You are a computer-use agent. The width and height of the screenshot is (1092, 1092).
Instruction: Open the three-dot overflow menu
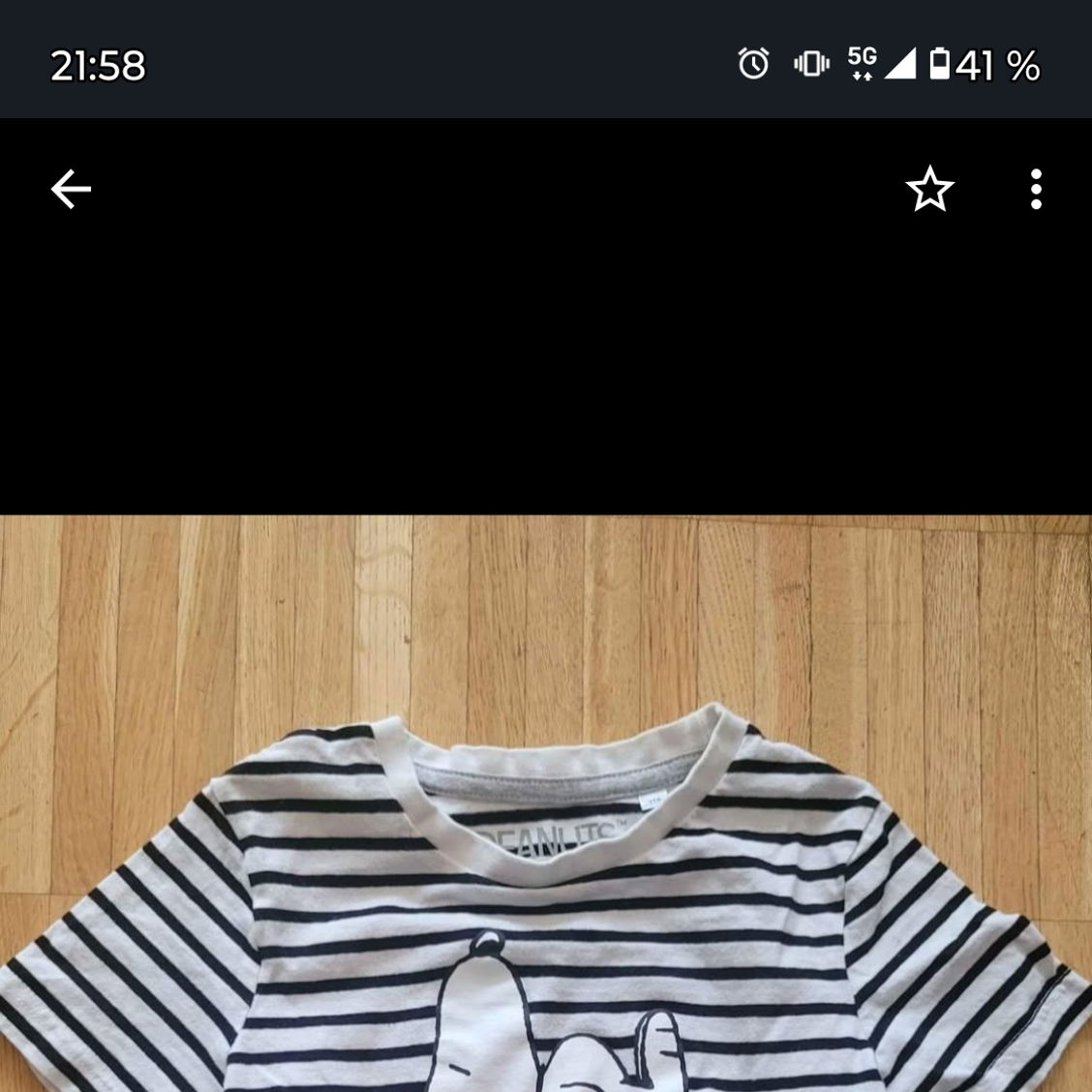click(x=1036, y=189)
